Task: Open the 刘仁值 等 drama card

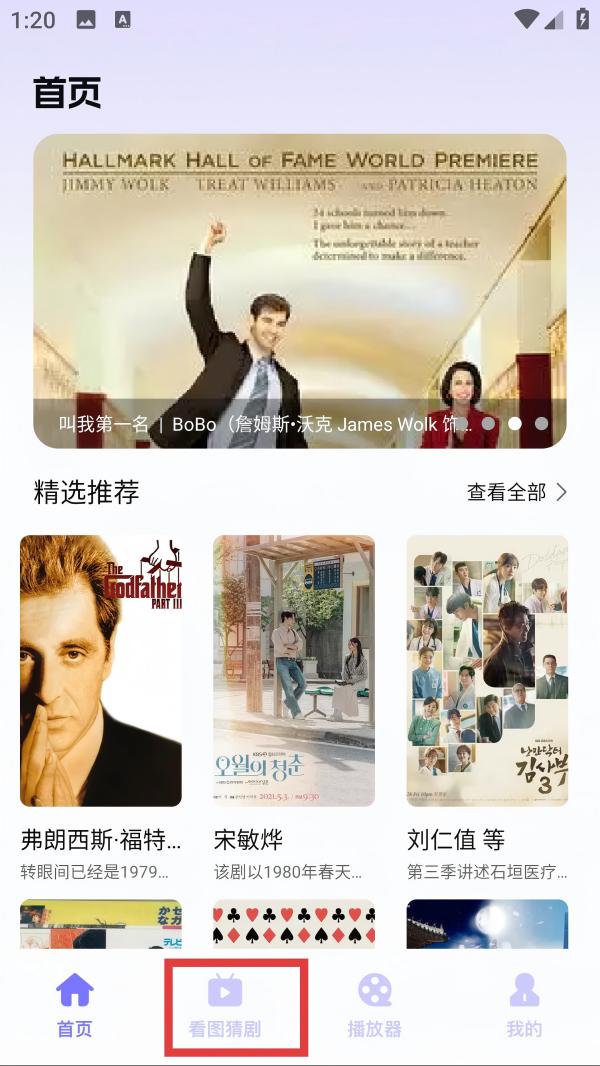Action: (x=487, y=670)
